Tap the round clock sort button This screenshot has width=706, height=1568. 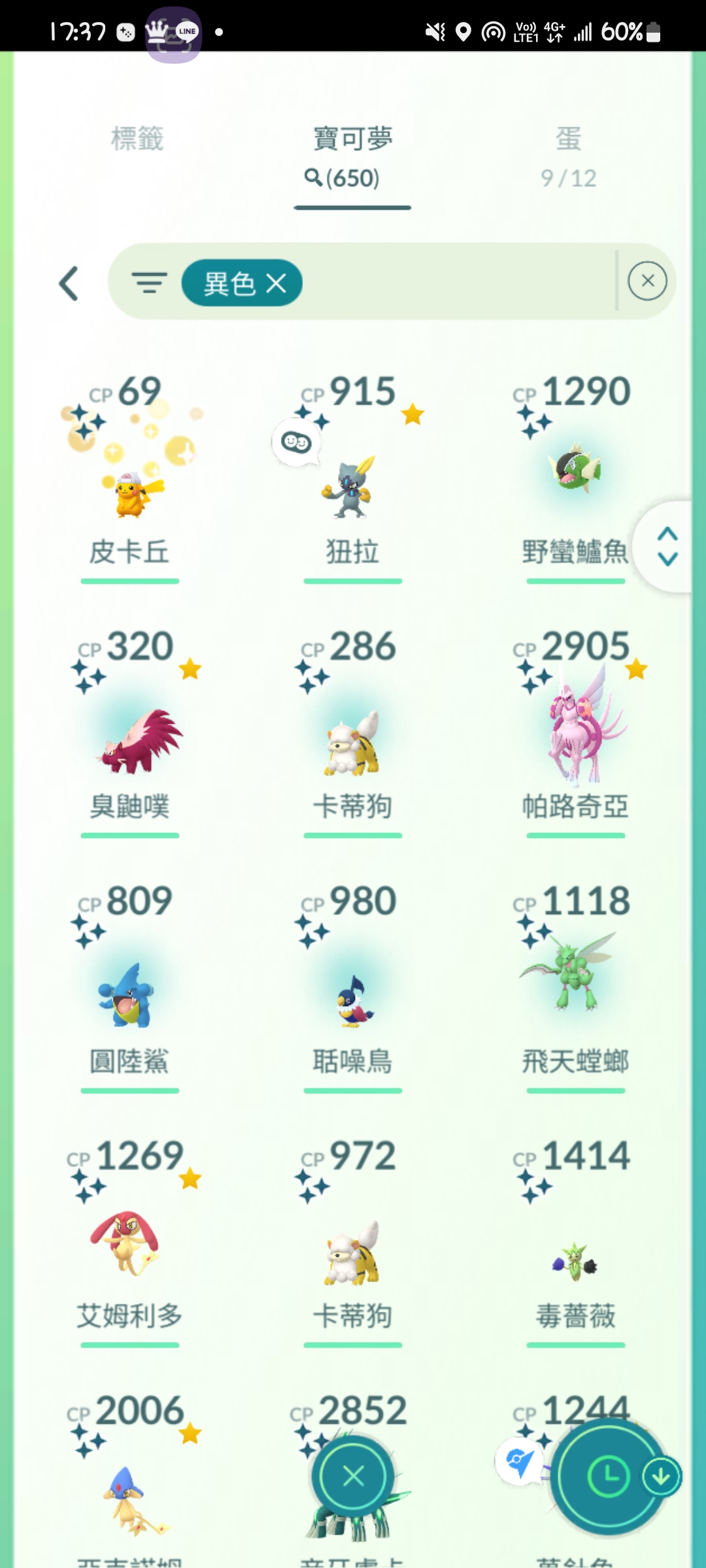[609, 1476]
